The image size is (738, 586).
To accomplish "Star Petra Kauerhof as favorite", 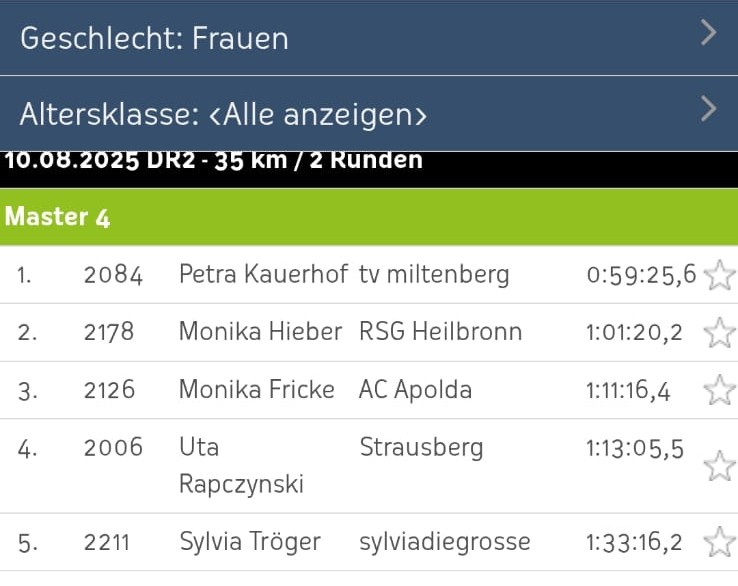I will point(719,275).
